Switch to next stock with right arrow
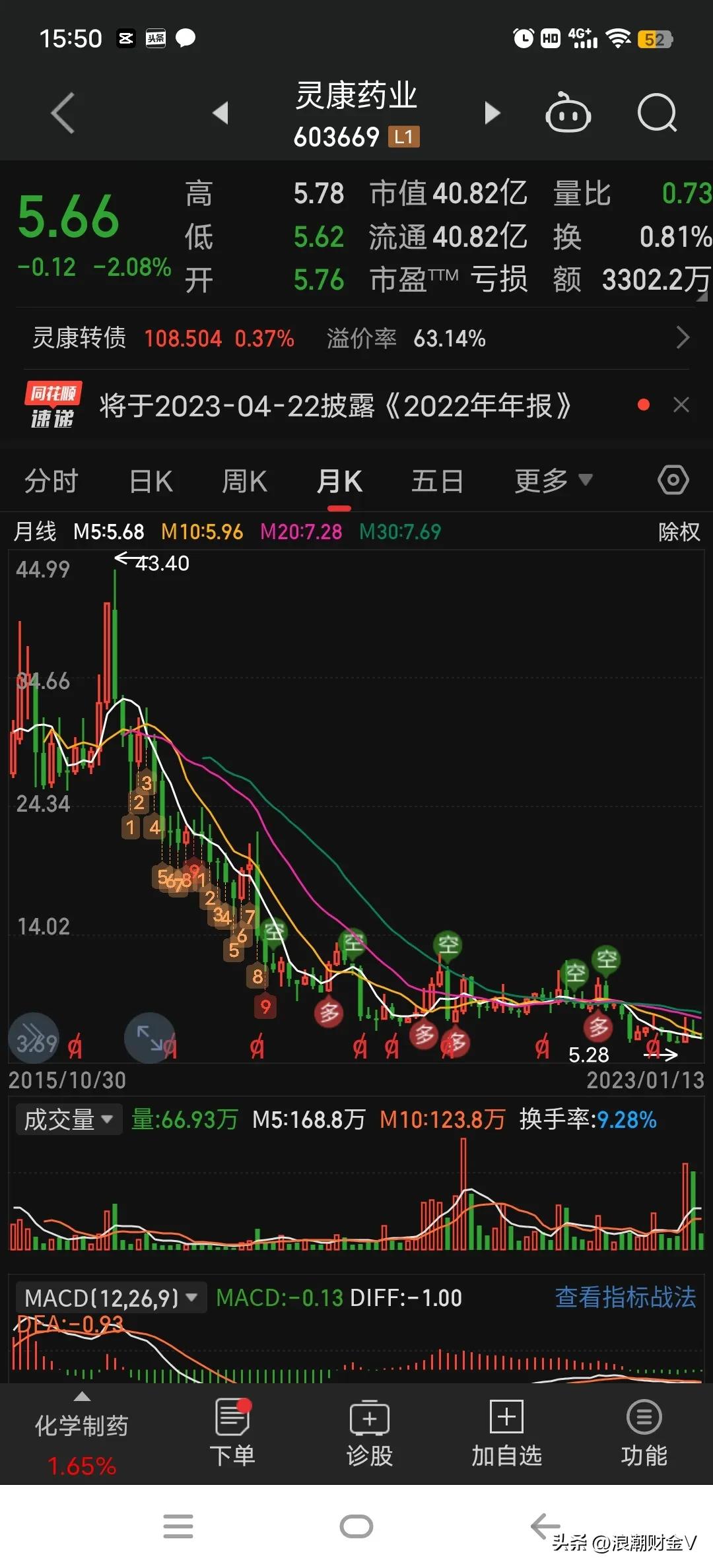 [x=492, y=113]
